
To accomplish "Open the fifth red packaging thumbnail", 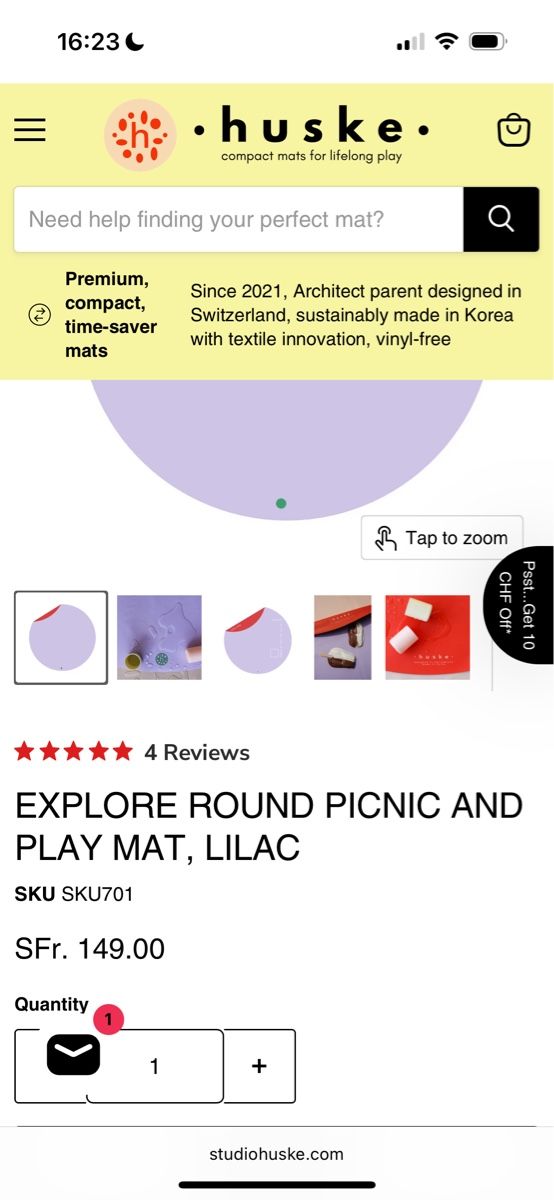I will pos(427,637).
